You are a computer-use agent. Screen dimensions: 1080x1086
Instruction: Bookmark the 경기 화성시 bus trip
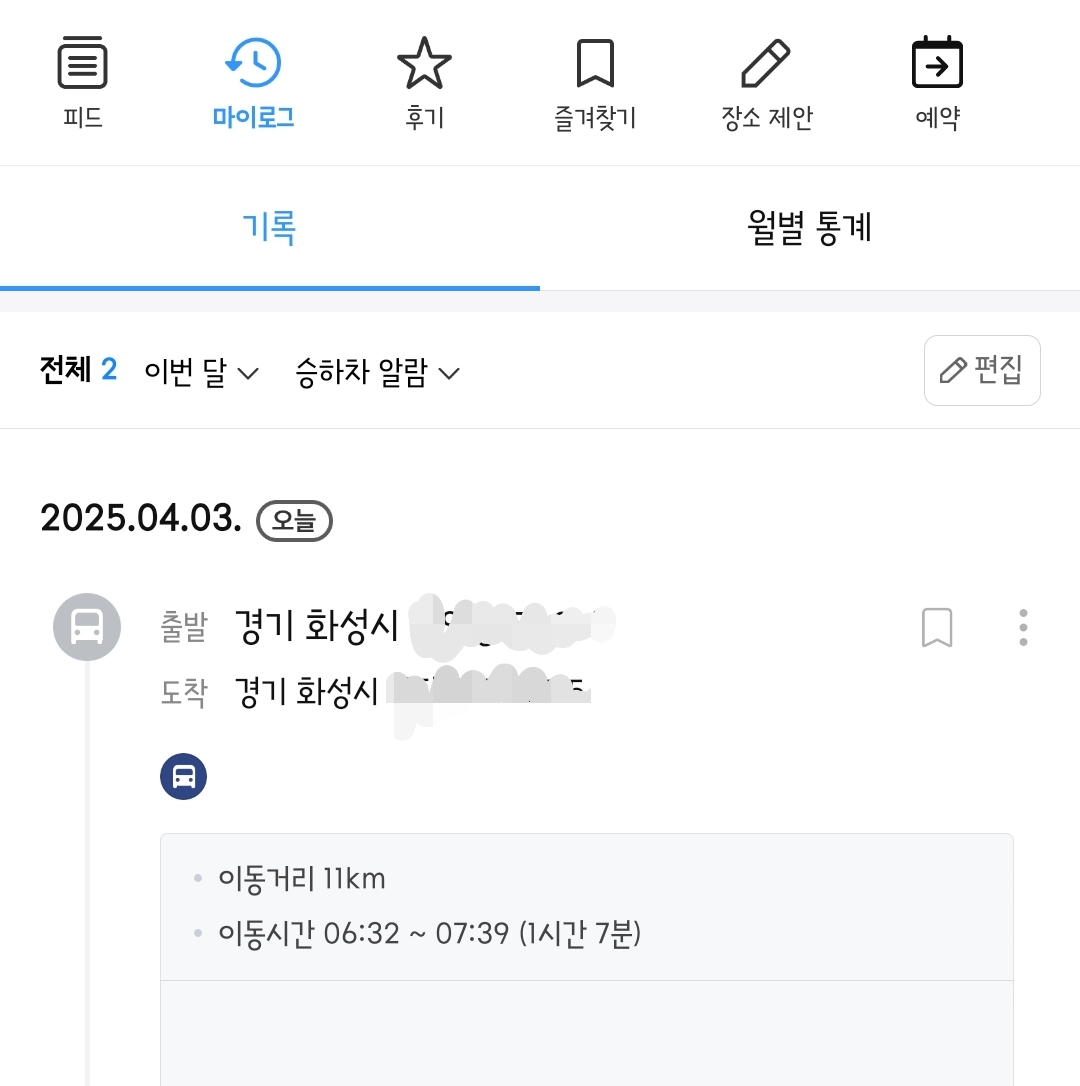click(937, 628)
